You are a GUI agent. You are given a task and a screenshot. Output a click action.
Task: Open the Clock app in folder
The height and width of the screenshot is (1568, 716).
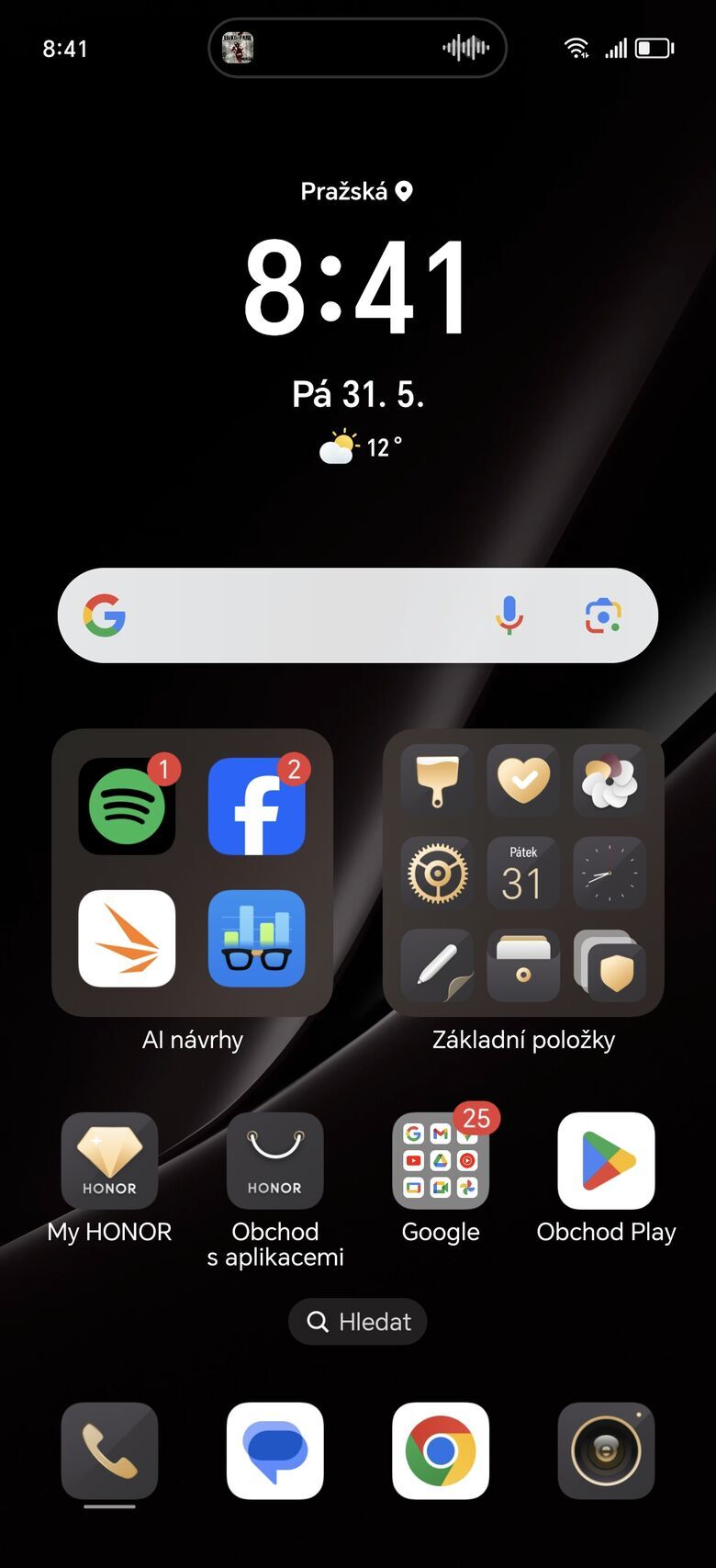[x=609, y=873]
